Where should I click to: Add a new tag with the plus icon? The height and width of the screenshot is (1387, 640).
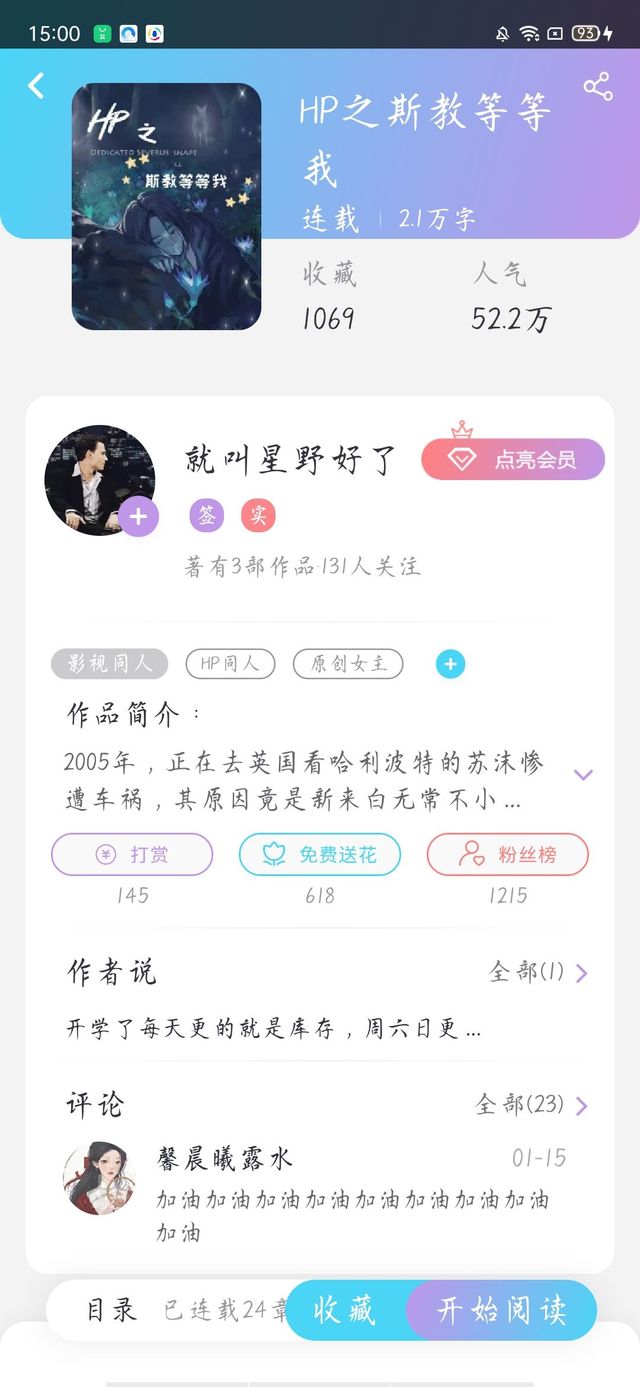(451, 664)
